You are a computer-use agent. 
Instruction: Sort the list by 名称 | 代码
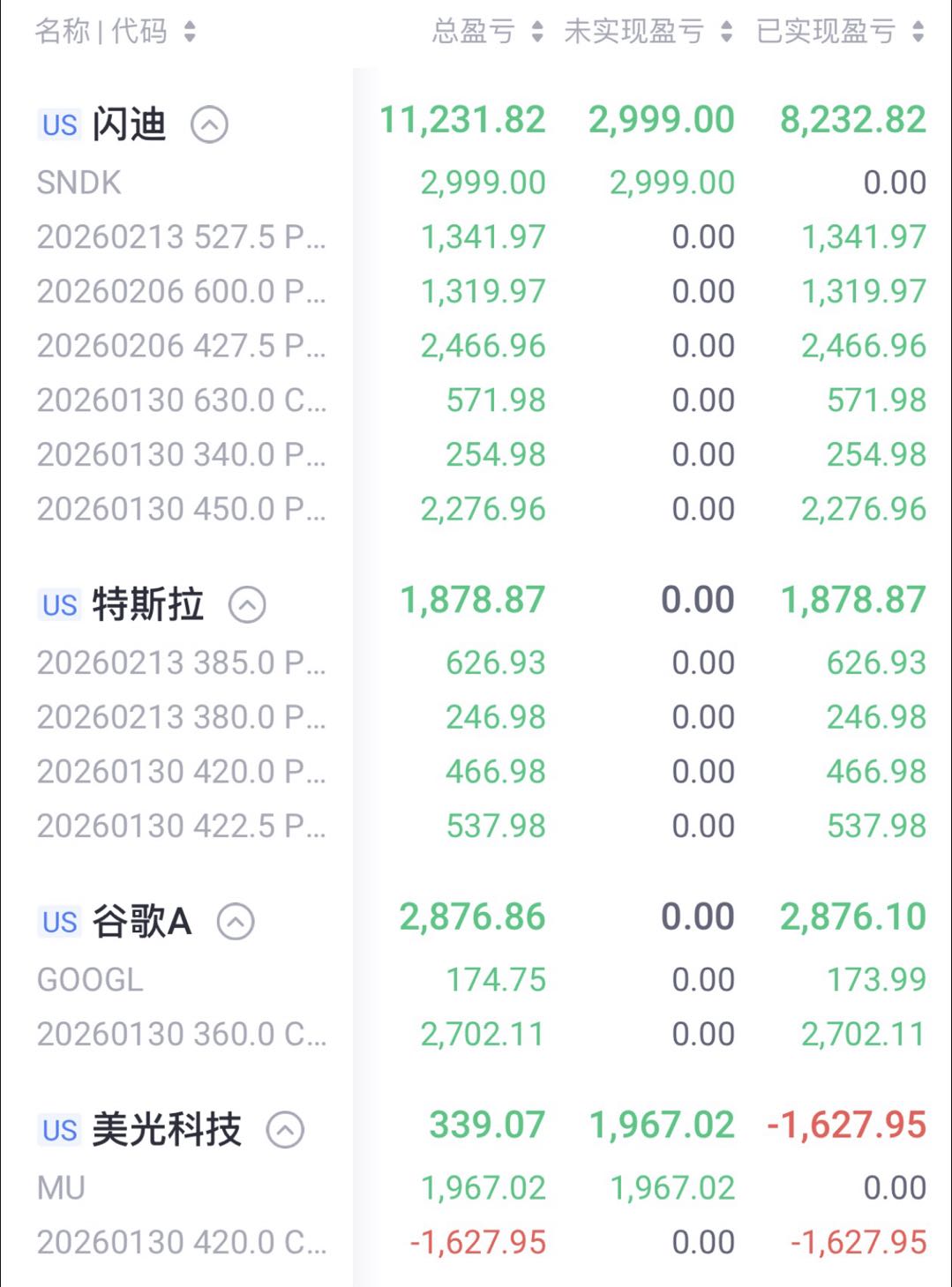pos(115,32)
